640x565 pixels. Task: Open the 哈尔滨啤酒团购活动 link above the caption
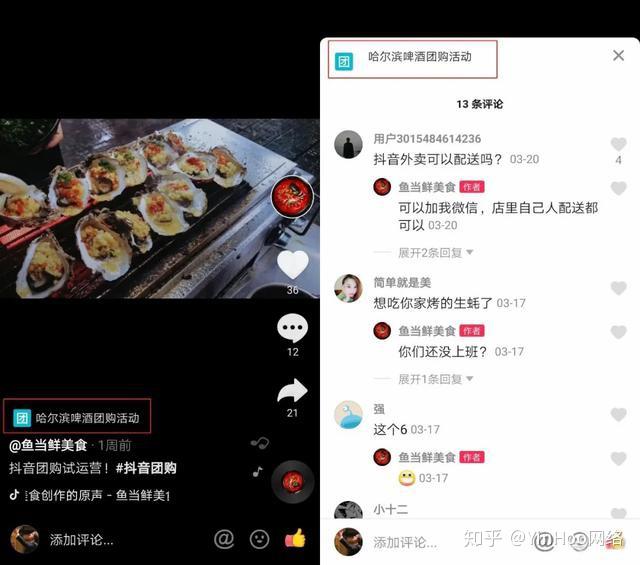78,417
